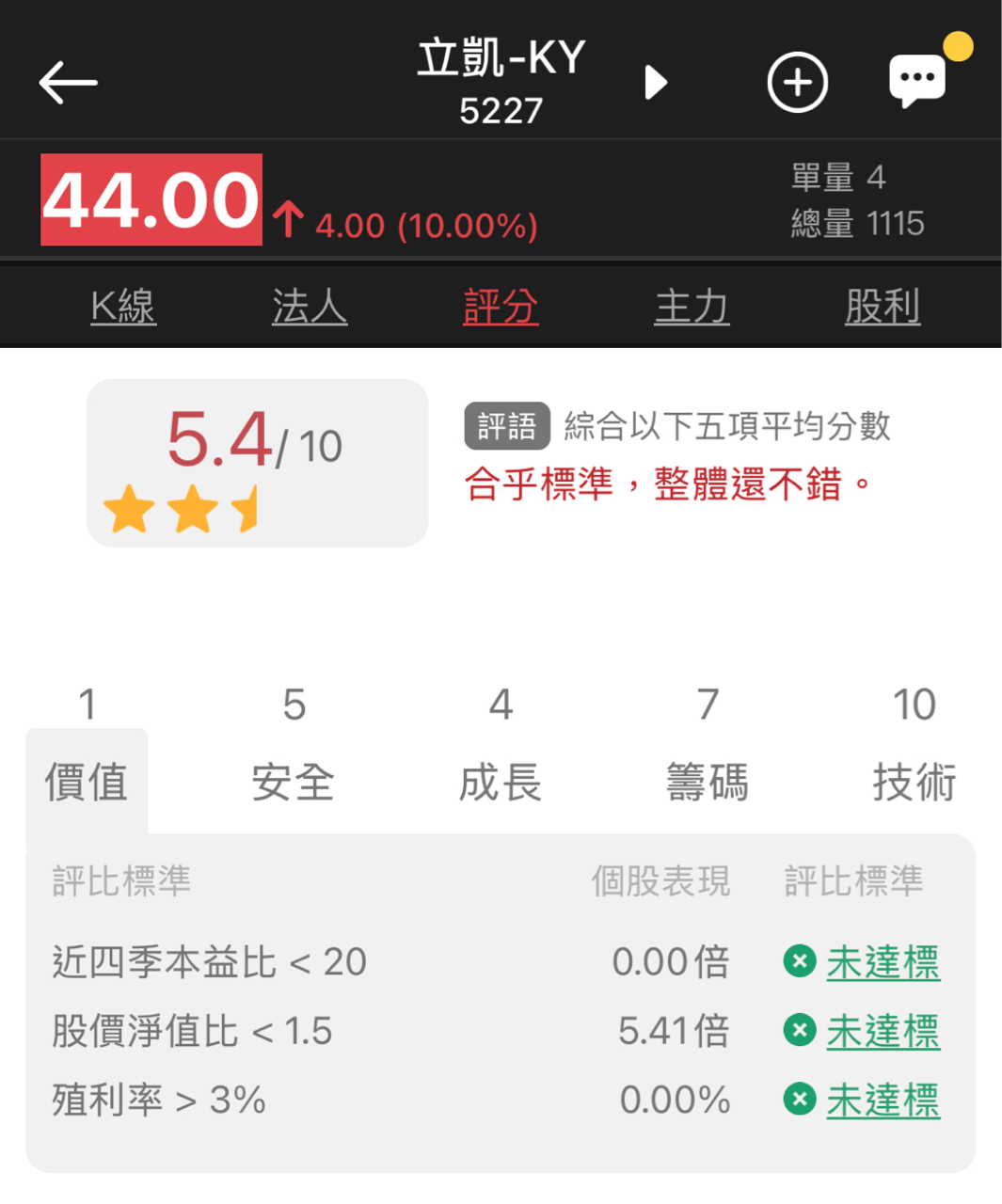The image size is (1002, 1204).
Task: Select the 價值 scoring category
Action: click(87, 779)
